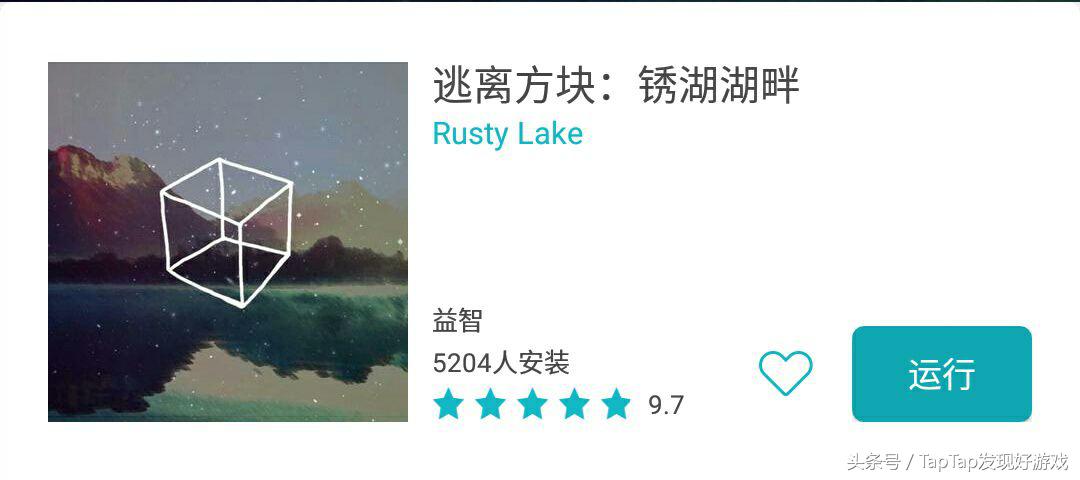The width and height of the screenshot is (1080, 480).
Task: Open the Rusty Lake developer link
Action: [x=507, y=134]
